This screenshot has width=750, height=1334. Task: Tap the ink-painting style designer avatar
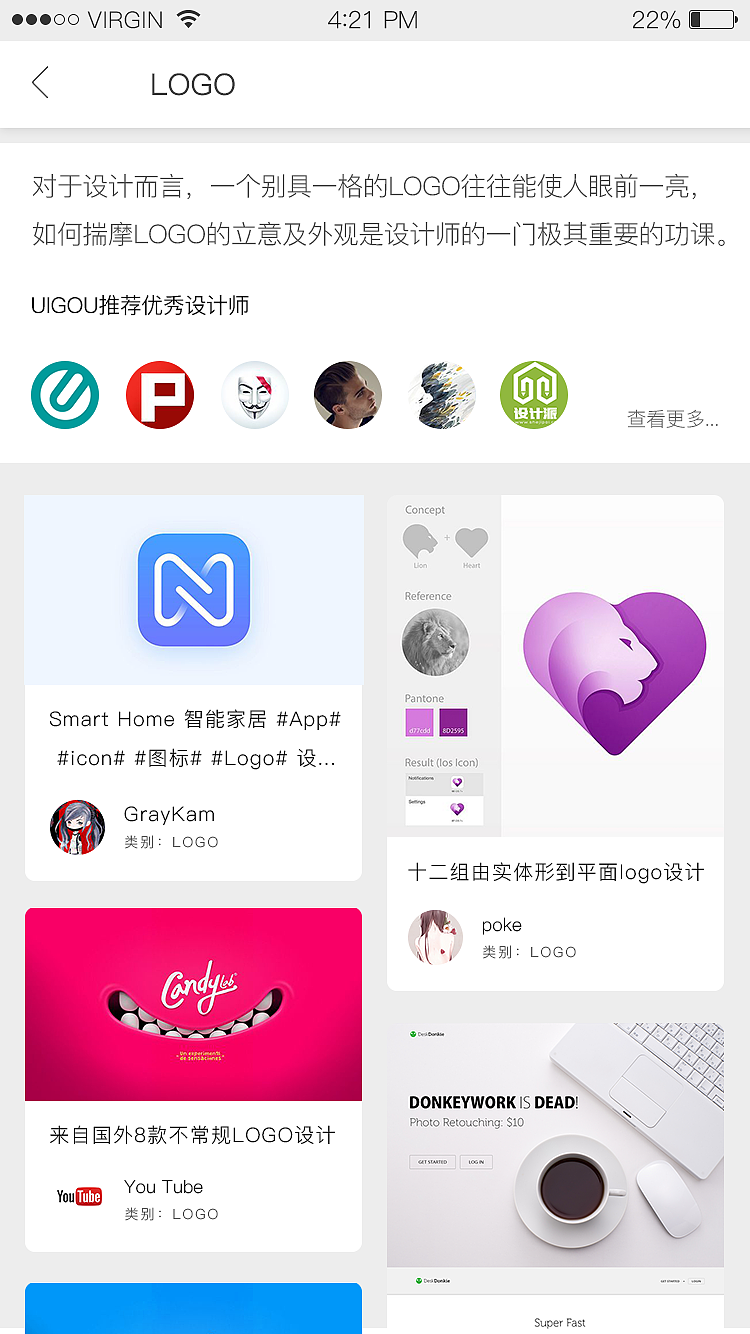coord(441,394)
